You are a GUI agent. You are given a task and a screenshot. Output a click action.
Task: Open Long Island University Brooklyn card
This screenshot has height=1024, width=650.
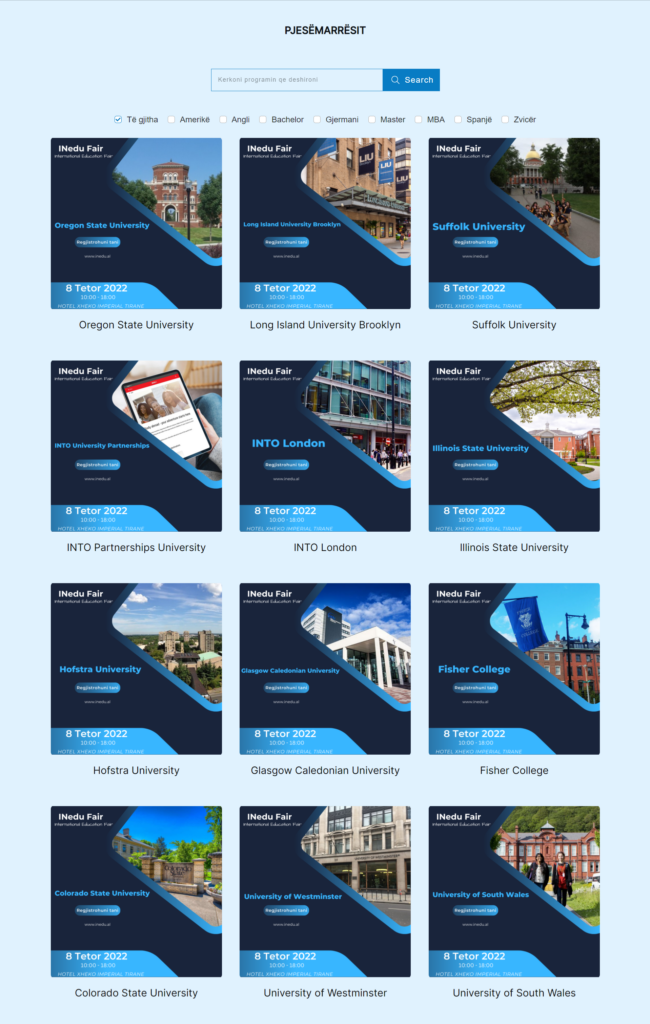325,224
